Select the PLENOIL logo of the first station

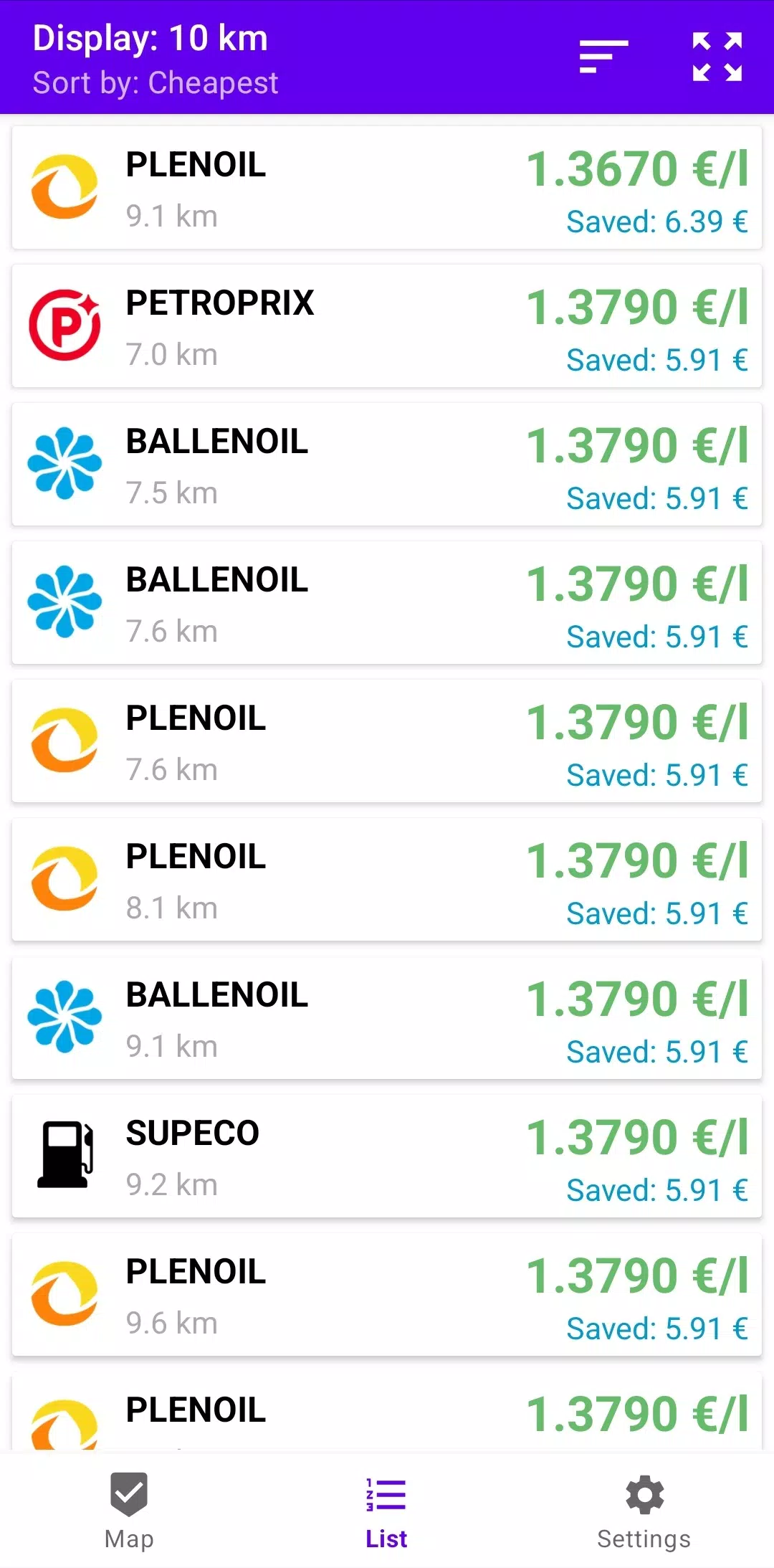coord(64,186)
